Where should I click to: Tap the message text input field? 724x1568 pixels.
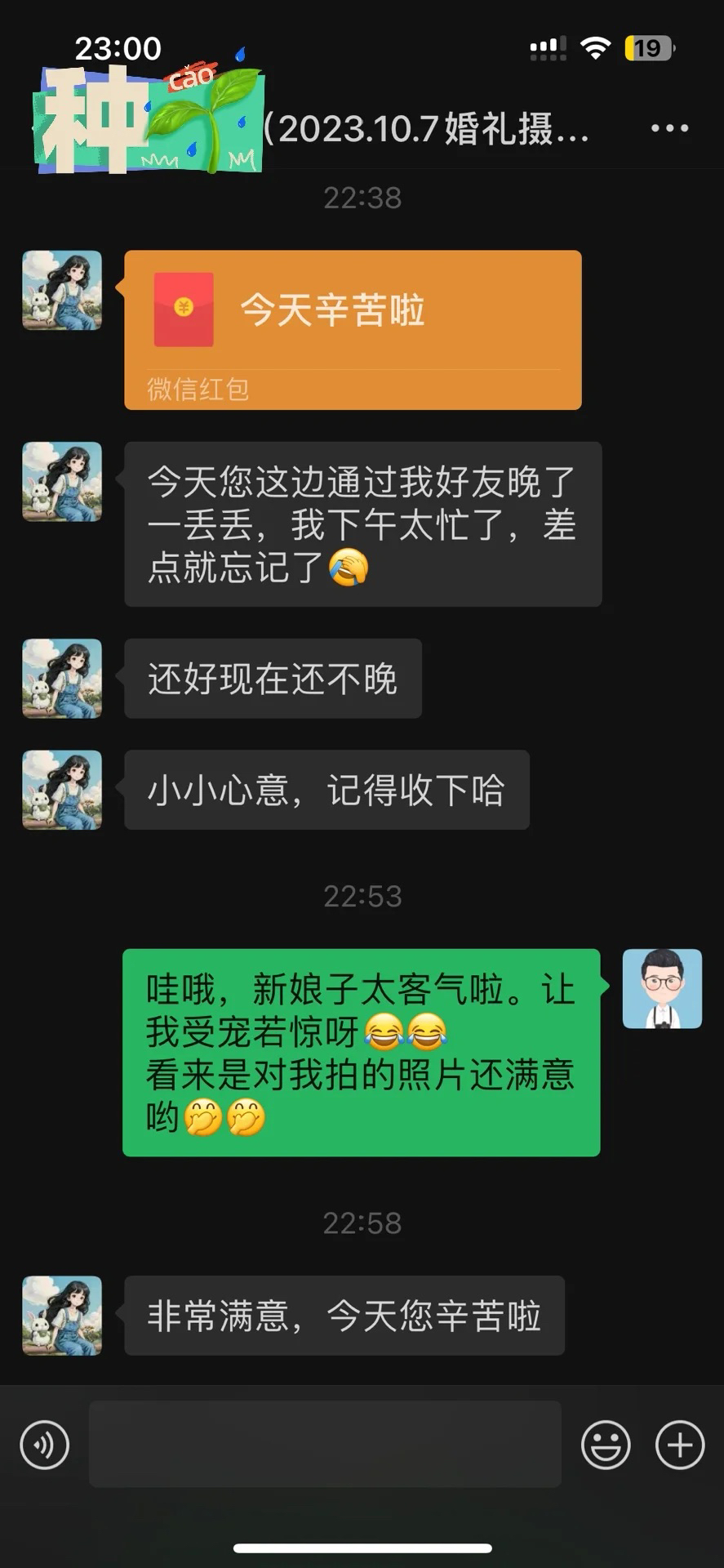[x=325, y=1444]
